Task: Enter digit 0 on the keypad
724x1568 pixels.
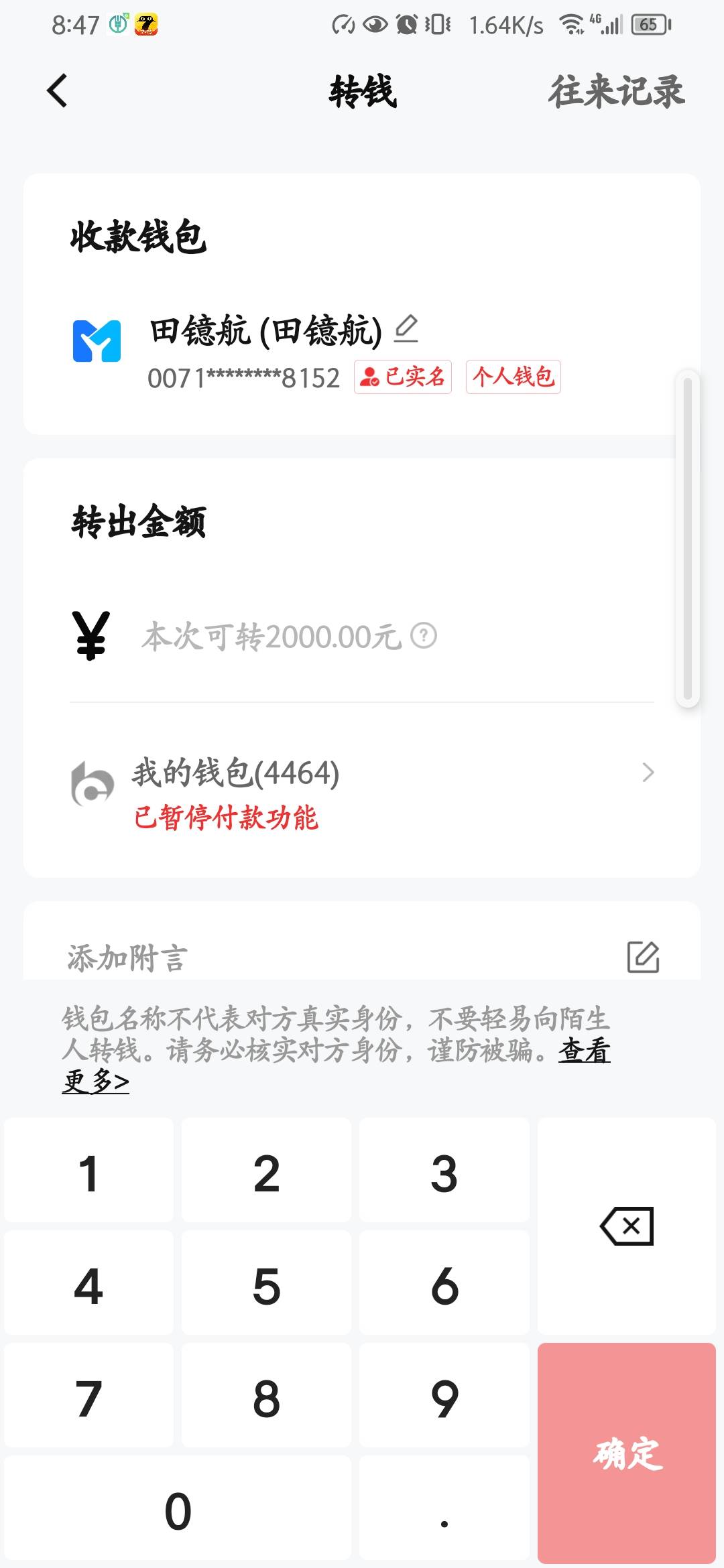Action: click(178, 1510)
